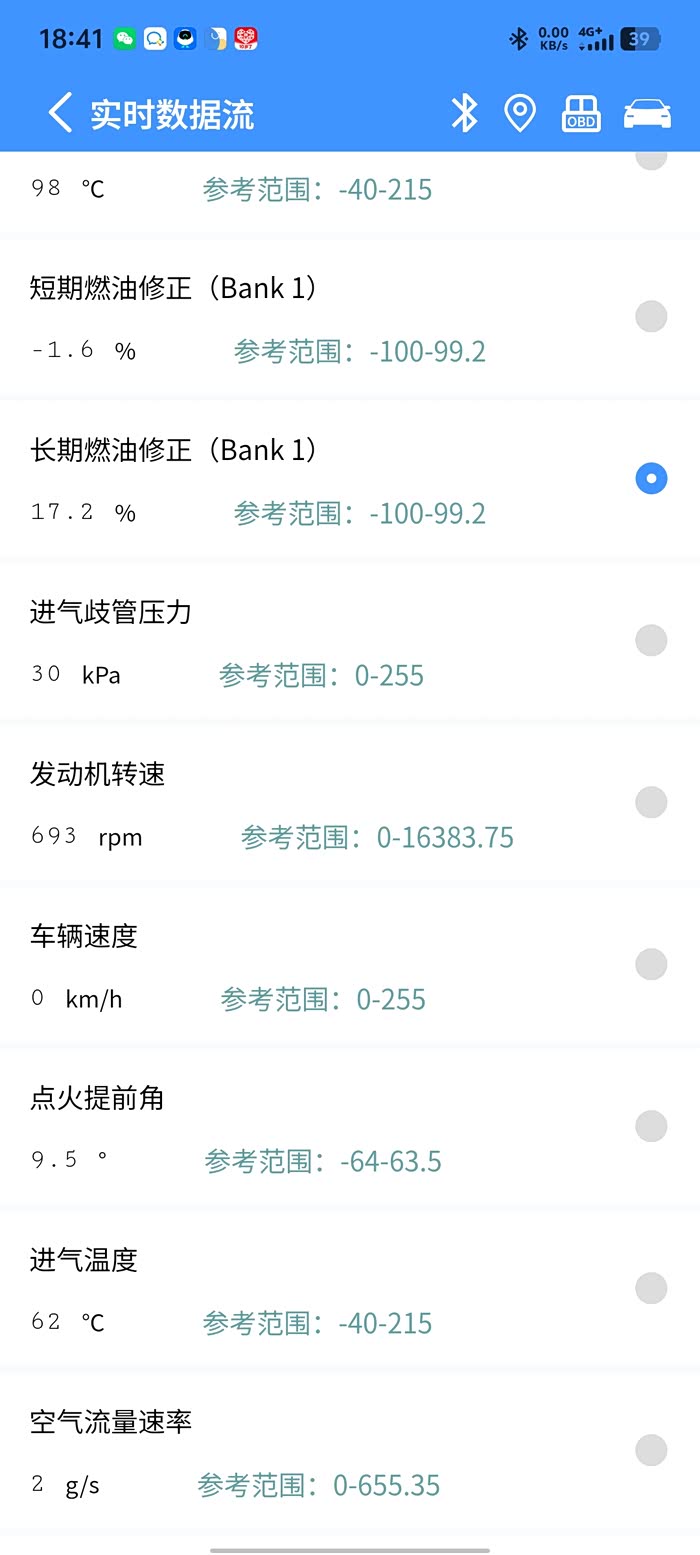Open the car vehicle icon
Screen dimensions: 700x1555
pos(647,113)
